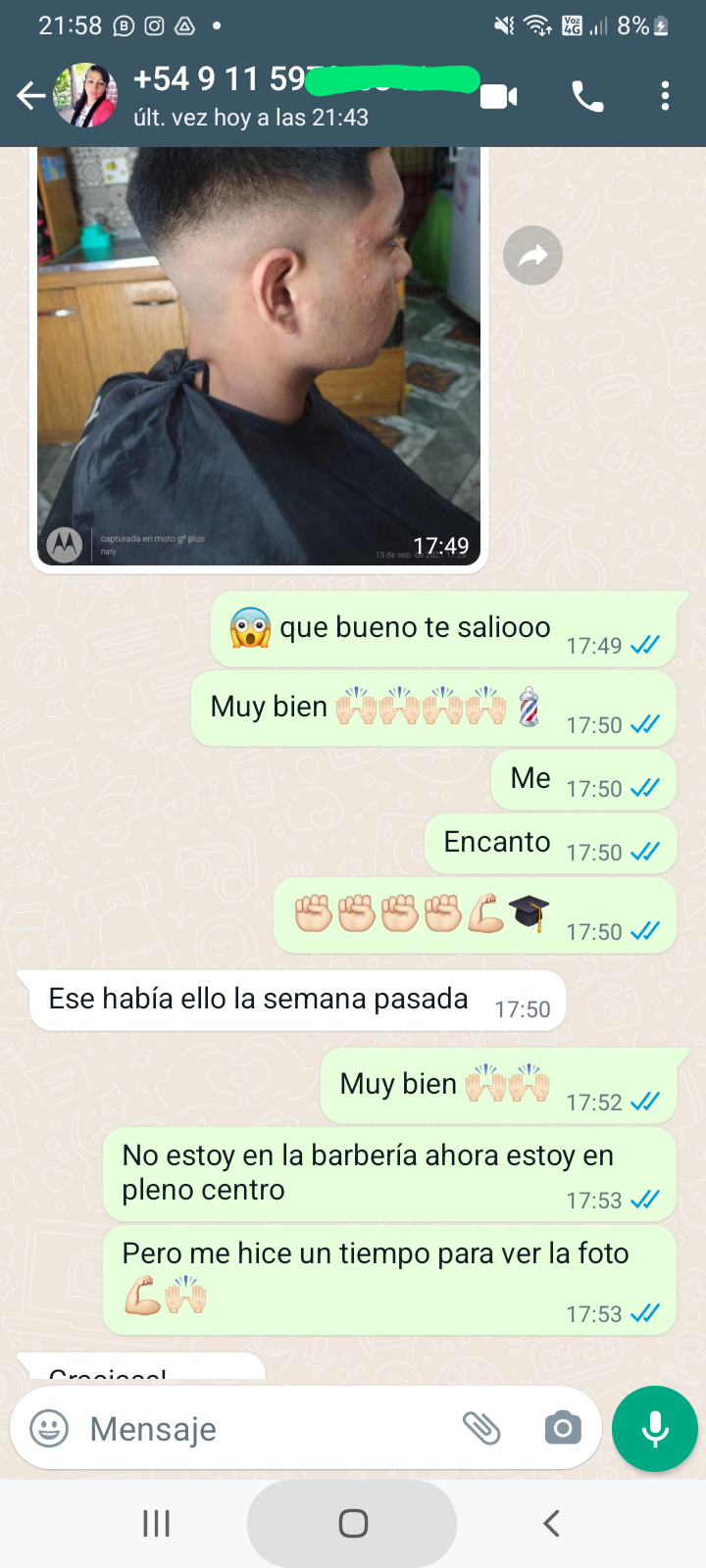Forward the haircut photo
Image resolution: width=706 pixels, height=1568 pixels.
click(x=532, y=256)
